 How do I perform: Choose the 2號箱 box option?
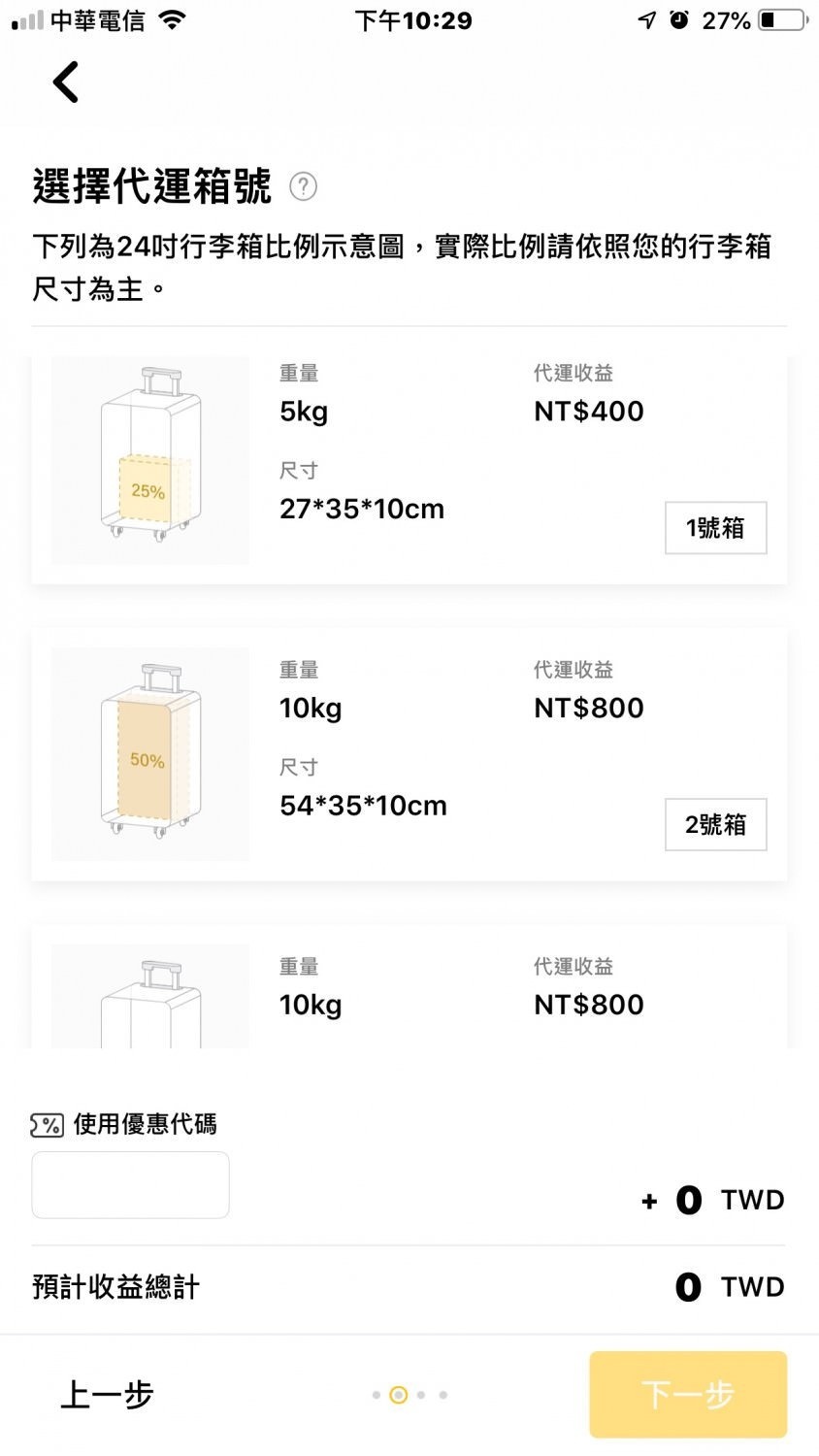[x=715, y=825]
